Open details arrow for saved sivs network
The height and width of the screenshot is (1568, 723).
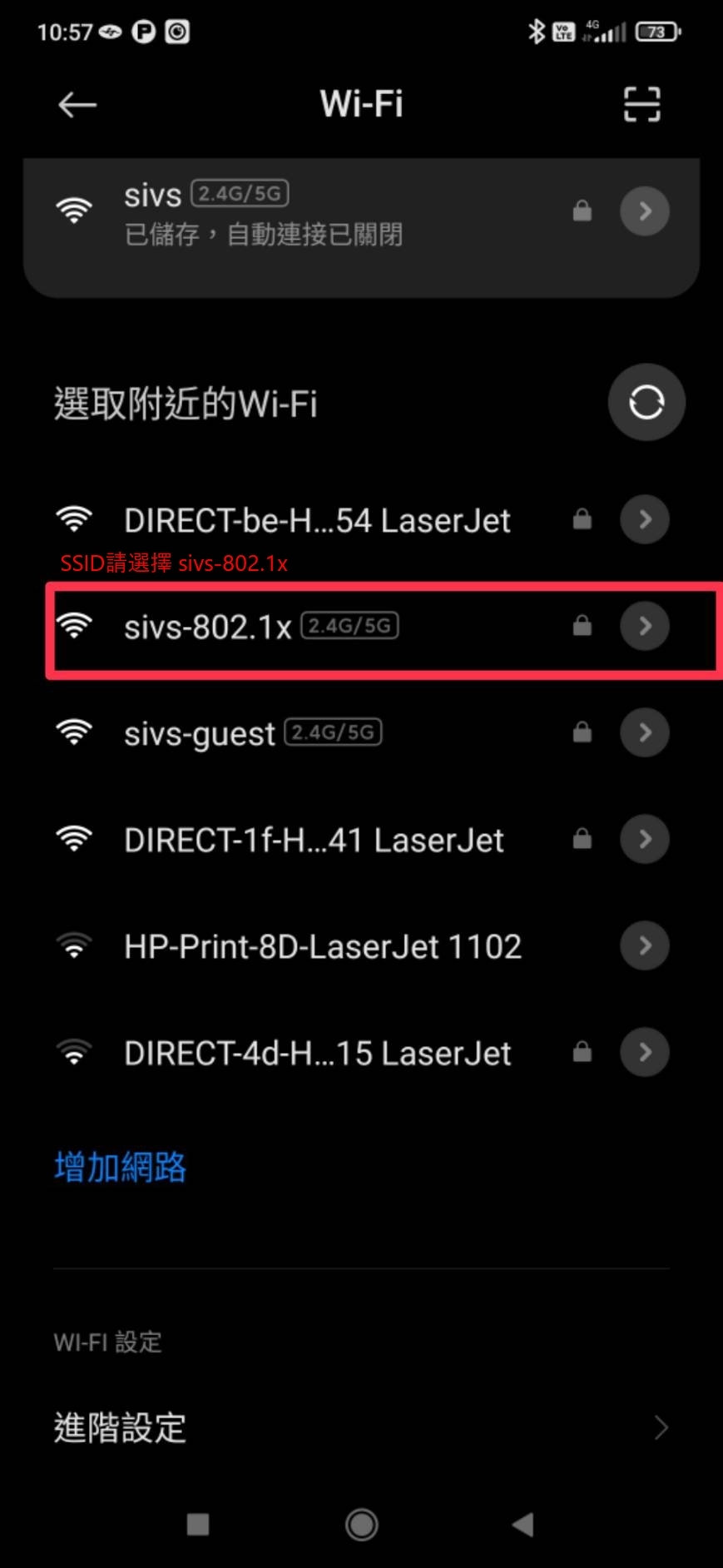(645, 211)
